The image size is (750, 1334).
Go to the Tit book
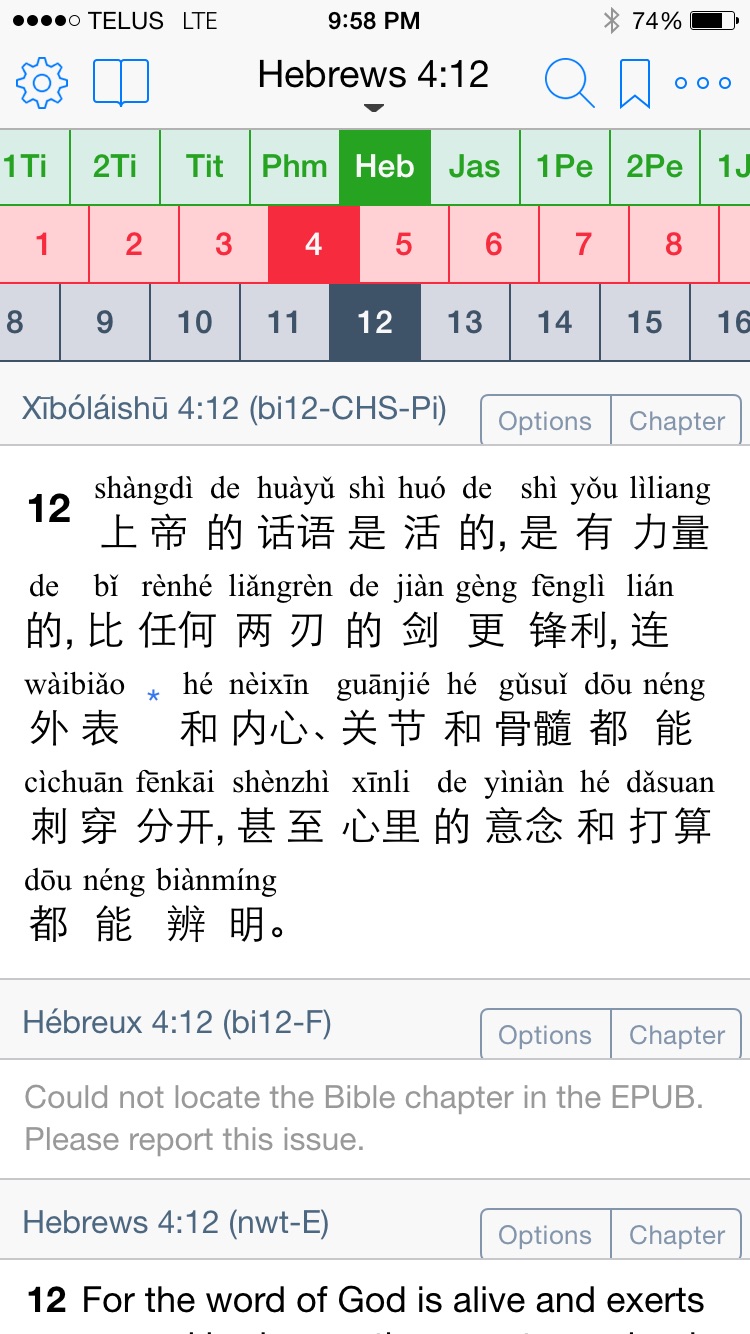click(x=204, y=166)
